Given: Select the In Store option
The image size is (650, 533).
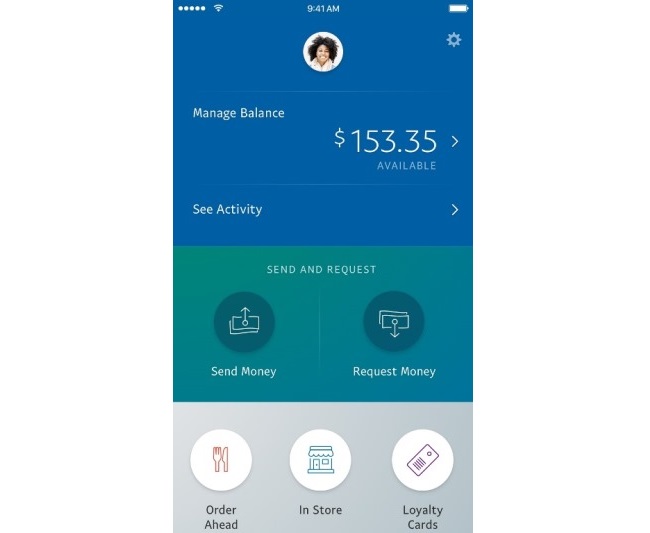Looking at the screenshot, I should coord(320,460).
